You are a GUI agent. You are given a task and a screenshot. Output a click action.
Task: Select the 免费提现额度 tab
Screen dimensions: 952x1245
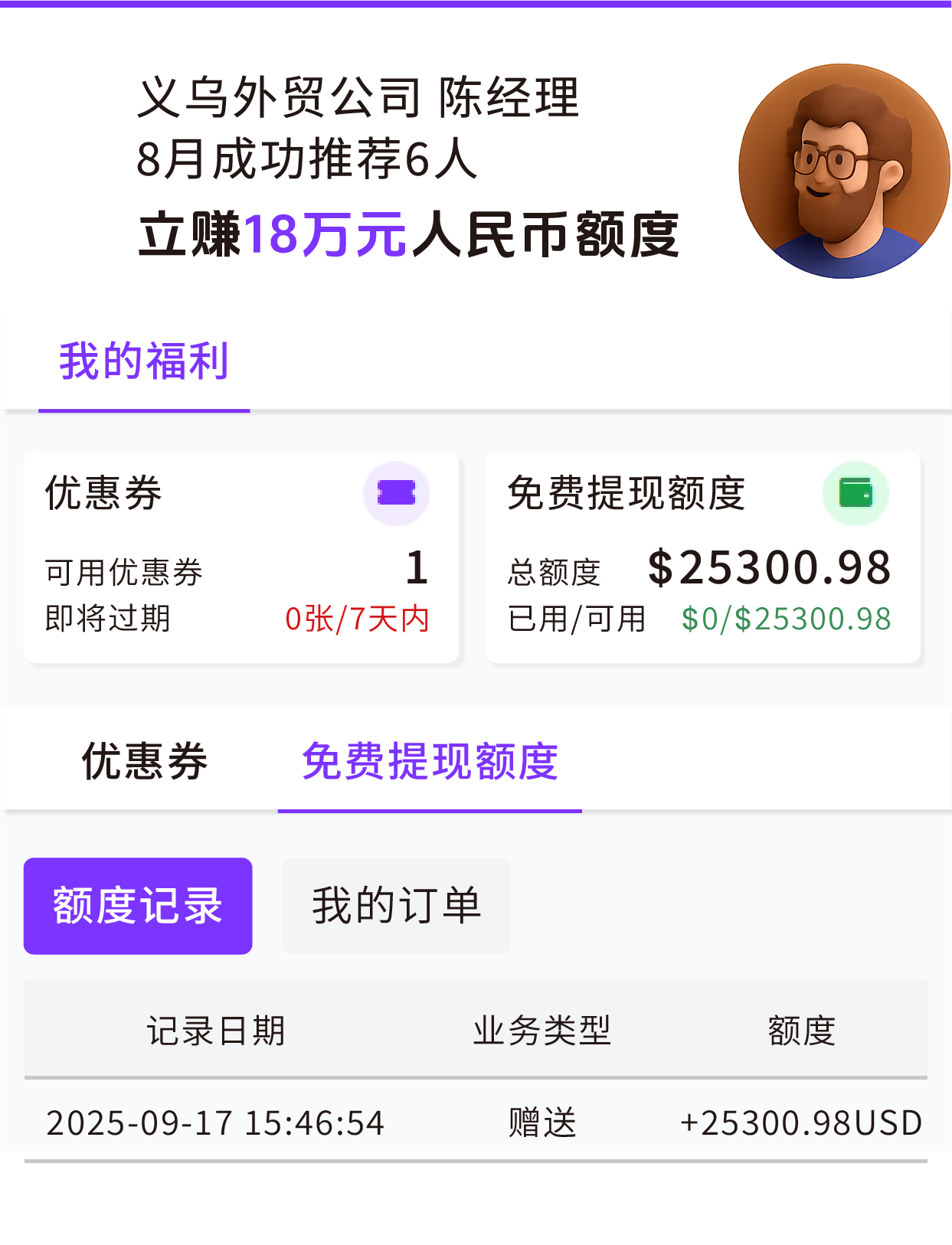tap(430, 761)
